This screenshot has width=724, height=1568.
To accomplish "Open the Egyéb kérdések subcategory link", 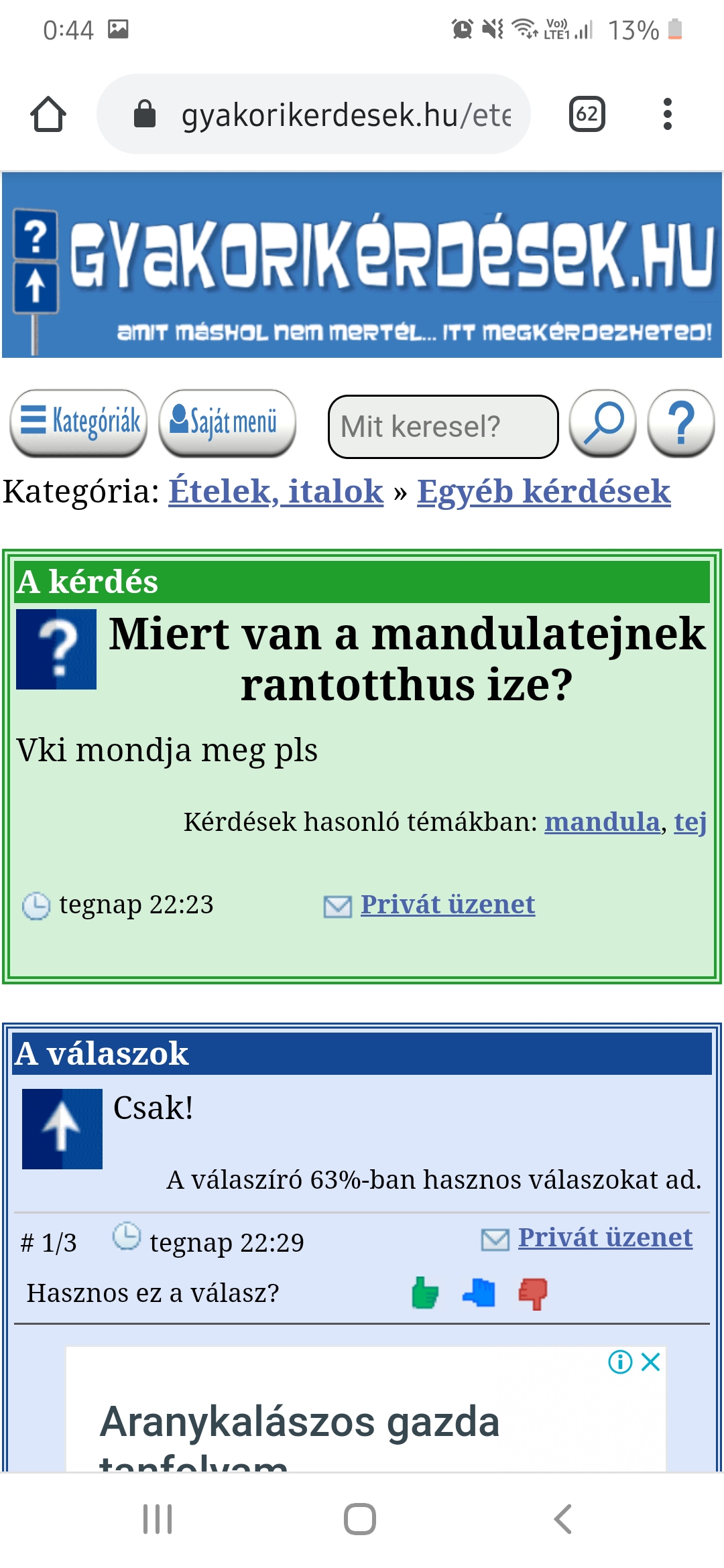I will [543, 492].
